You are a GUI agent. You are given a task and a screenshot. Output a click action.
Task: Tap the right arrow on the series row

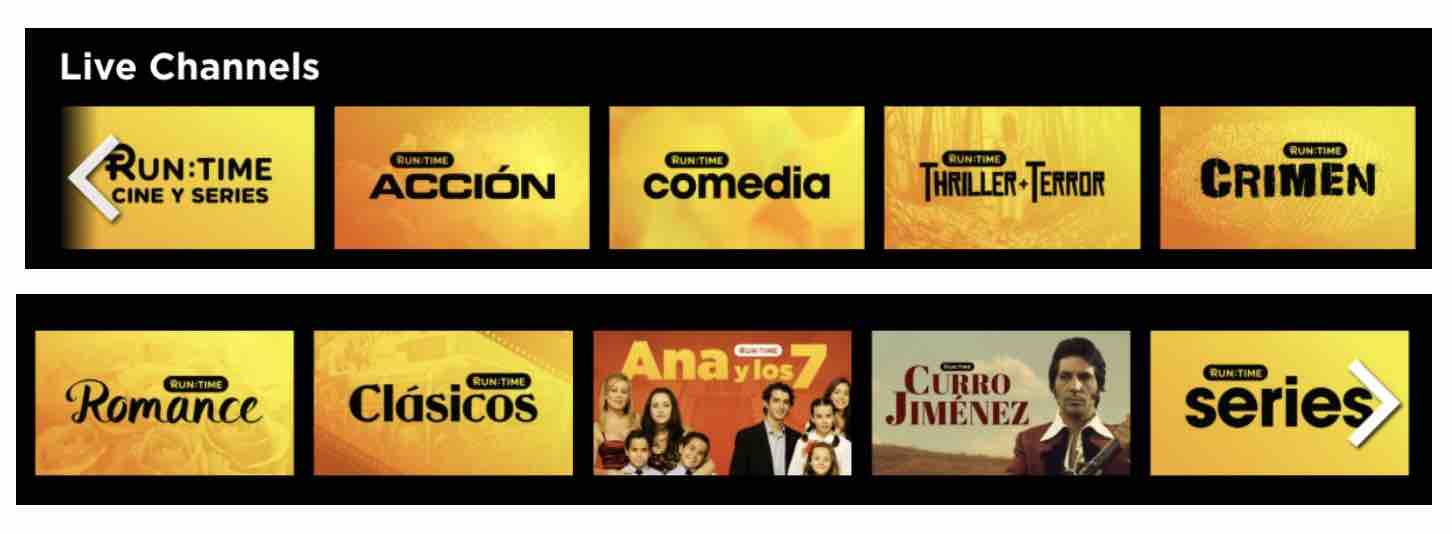tap(1376, 402)
